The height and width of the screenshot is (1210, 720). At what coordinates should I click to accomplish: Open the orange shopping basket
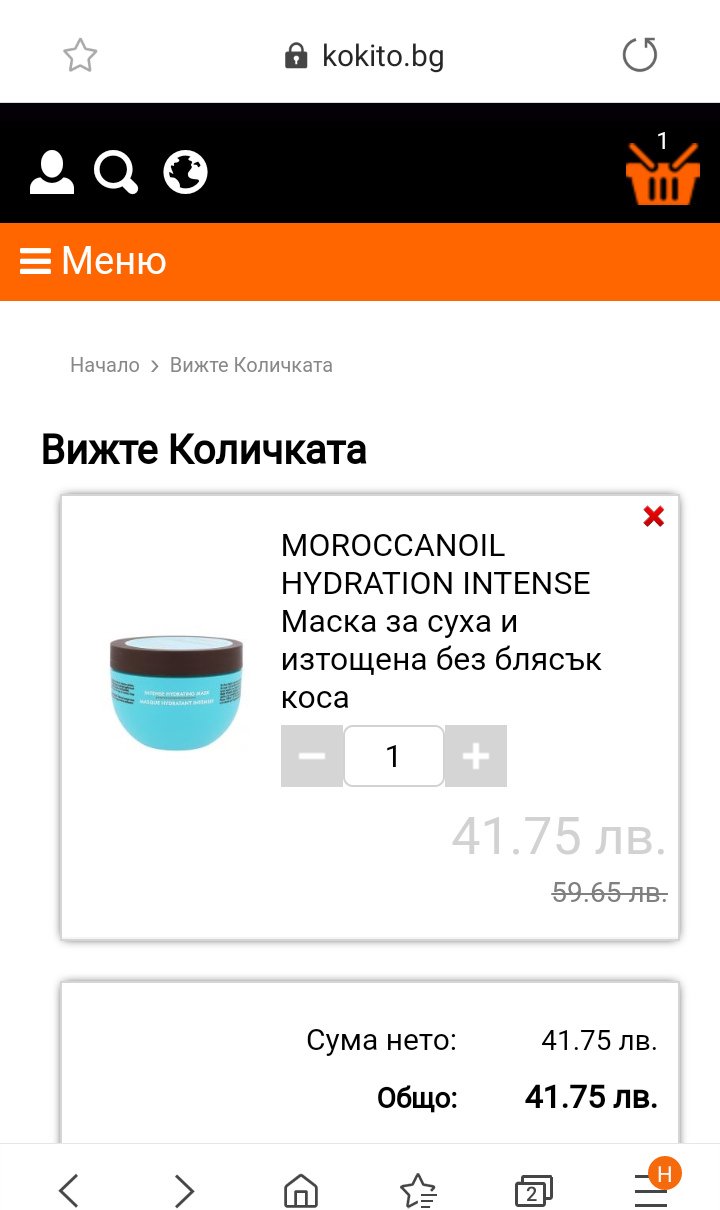661,172
